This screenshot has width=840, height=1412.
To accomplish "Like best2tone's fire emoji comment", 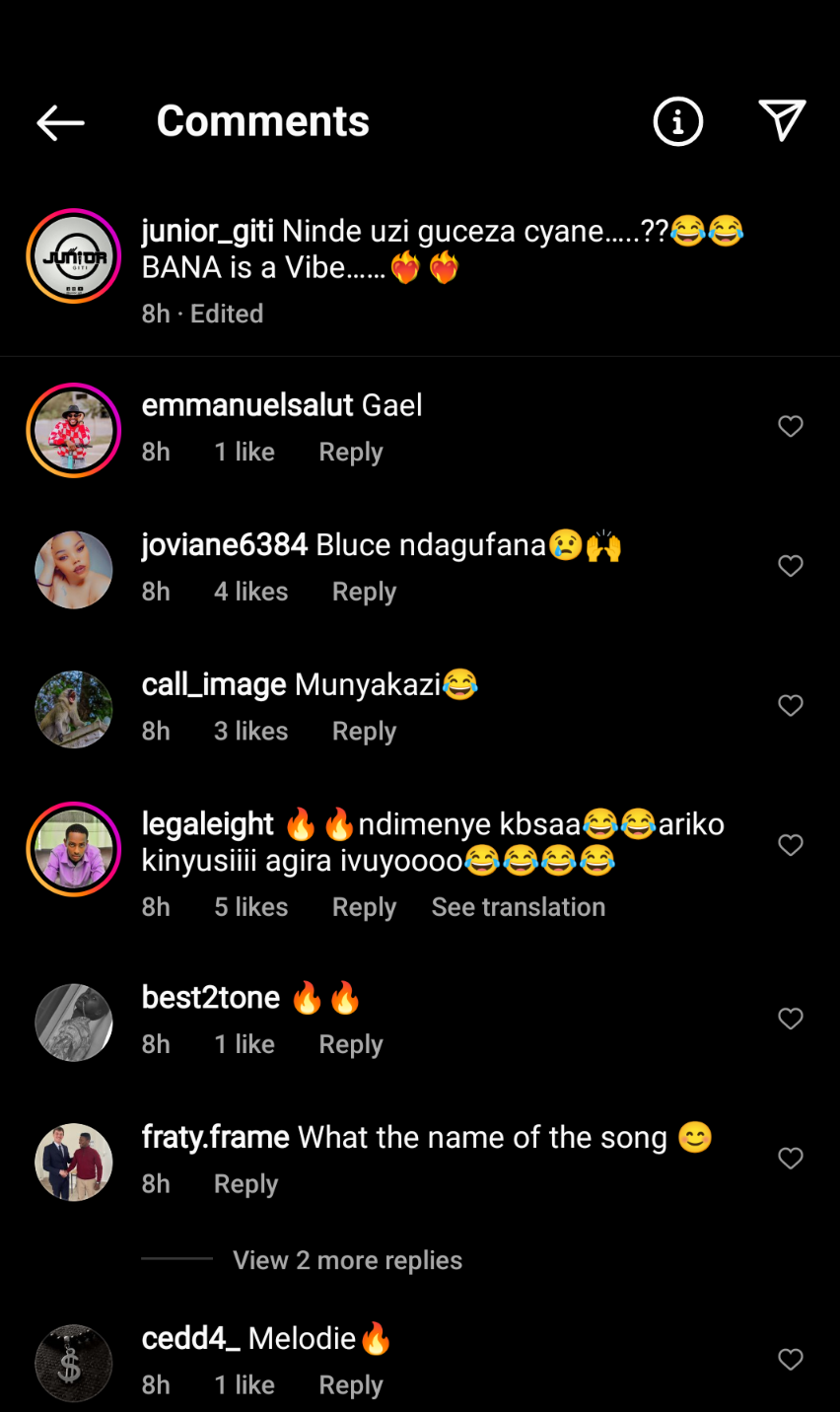I will pos(790,1019).
